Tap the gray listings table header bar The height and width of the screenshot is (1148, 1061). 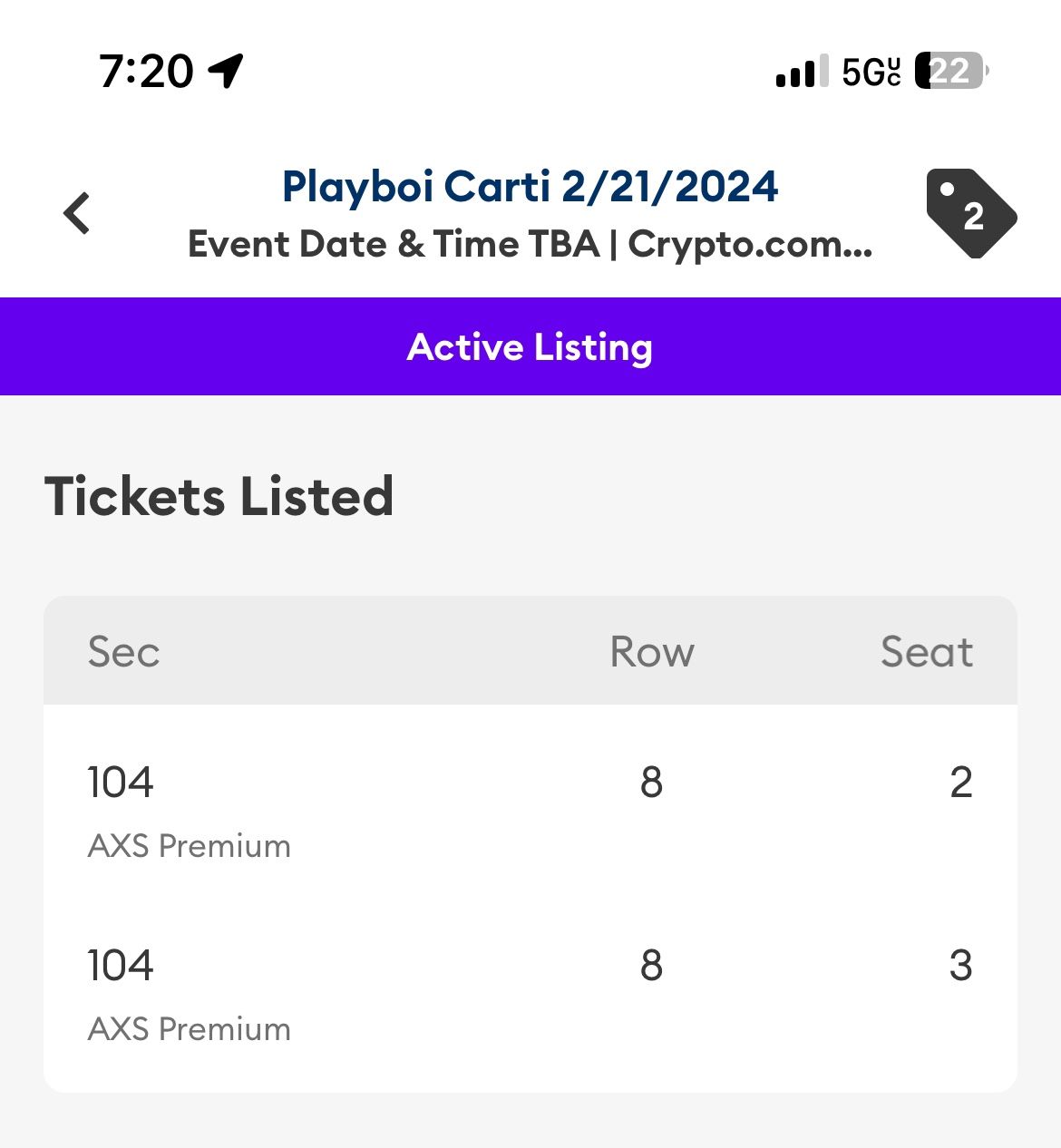pos(530,651)
